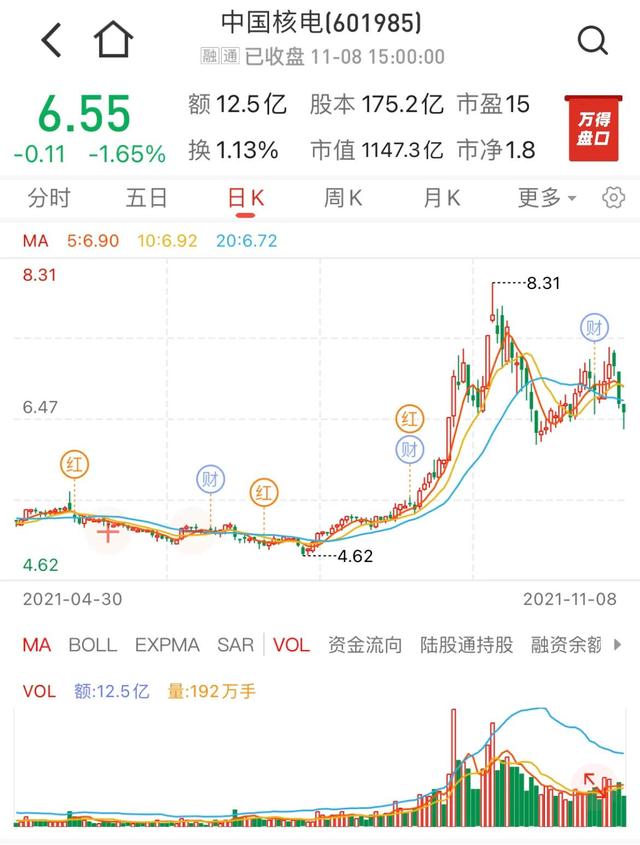Image resolution: width=640 pixels, height=845 pixels.
Task: Show the 融资余额 indicator
Action: [x=566, y=645]
